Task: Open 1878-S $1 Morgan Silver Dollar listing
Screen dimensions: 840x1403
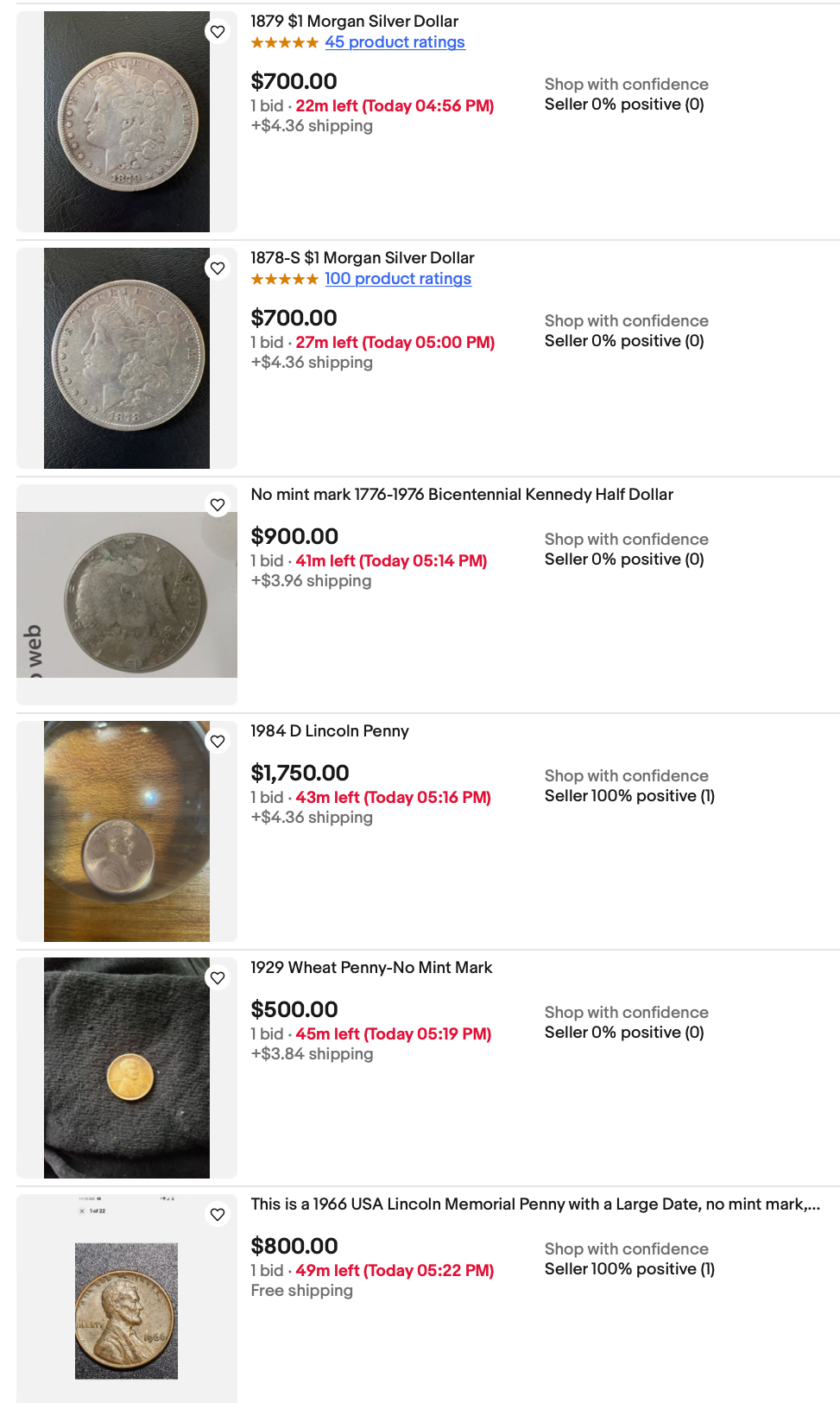Action: click(x=362, y=258)
